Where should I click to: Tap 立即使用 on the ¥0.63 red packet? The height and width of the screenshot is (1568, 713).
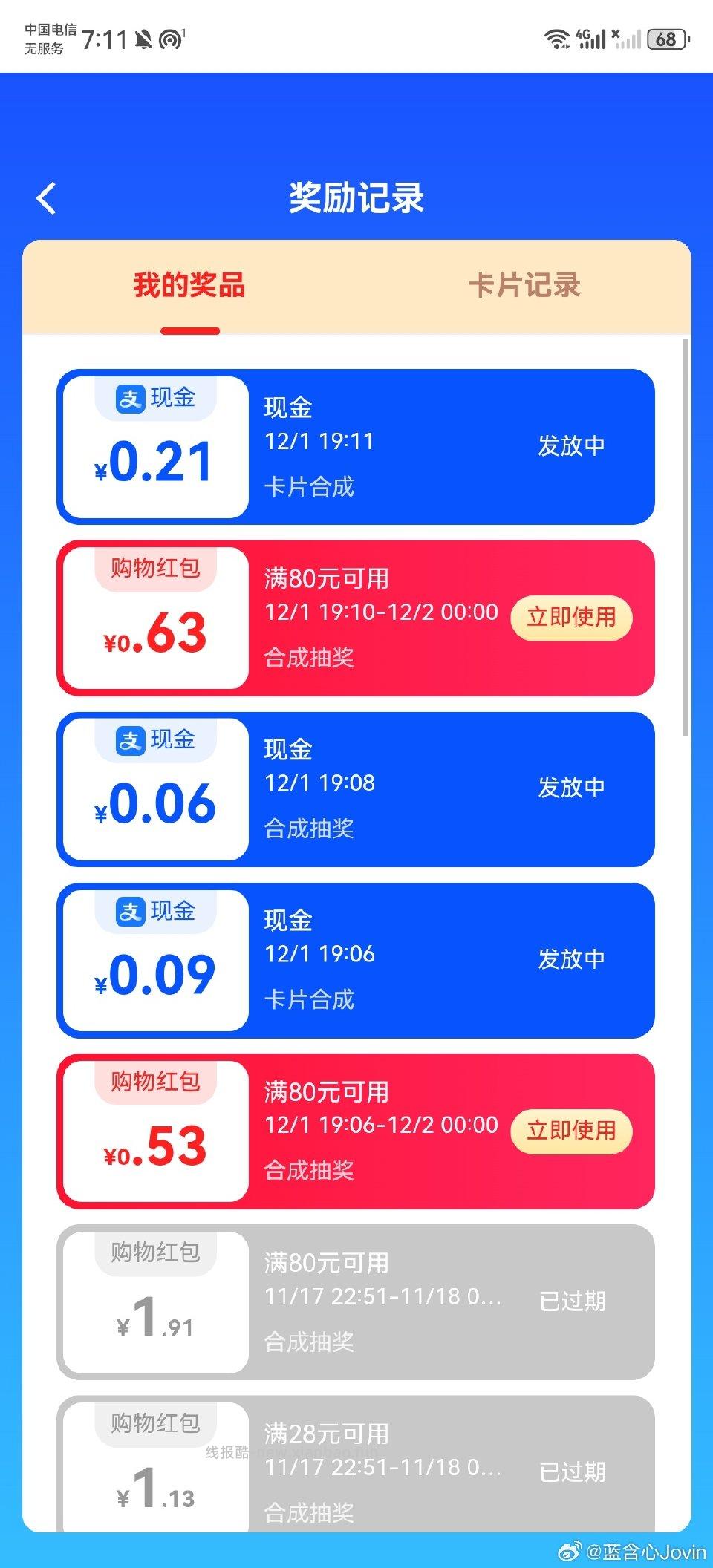click(571, 617)
